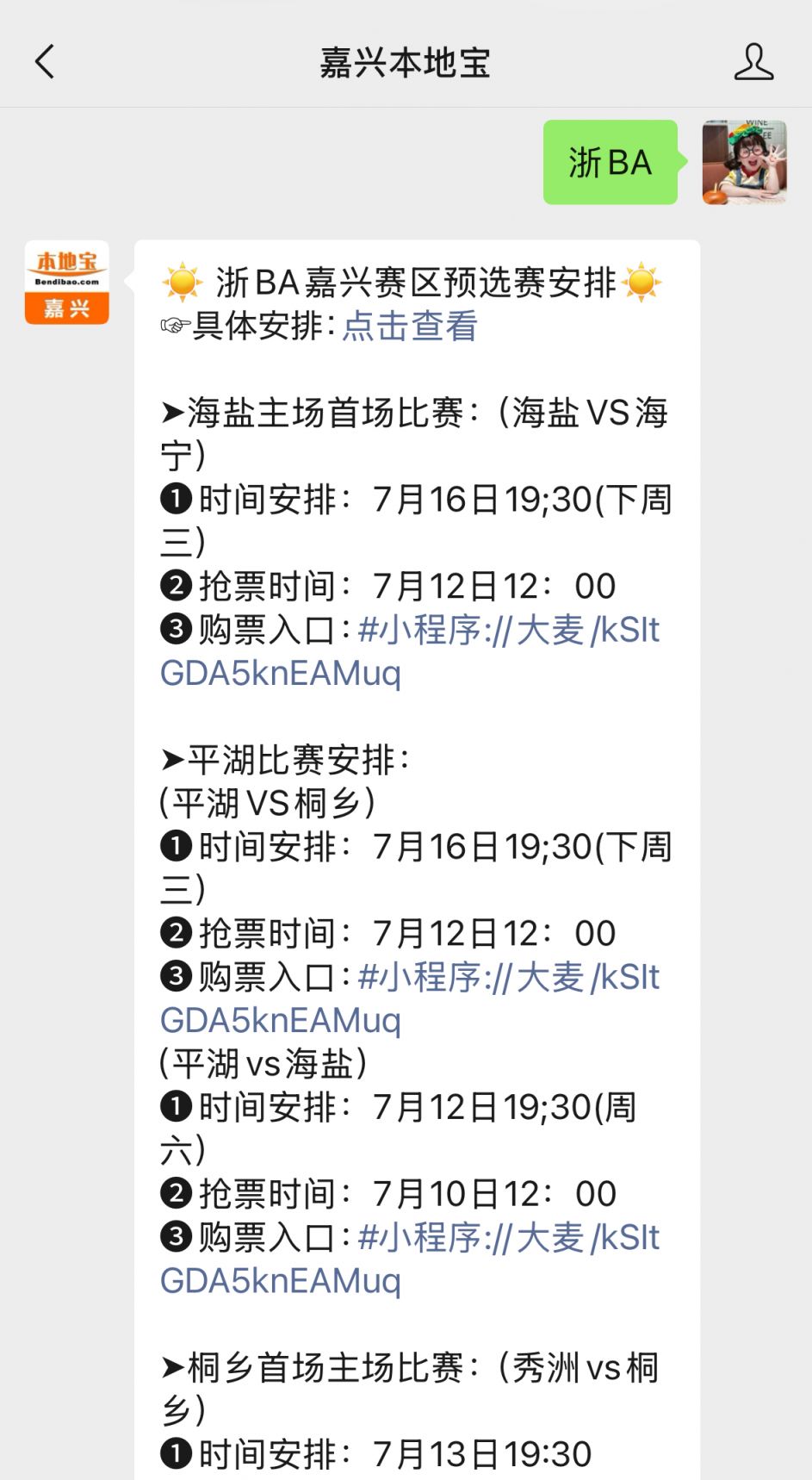Tap the sender's avatar beside 浙BA
The height and width of the screenshot is (1480, 812).
point(745,162)
